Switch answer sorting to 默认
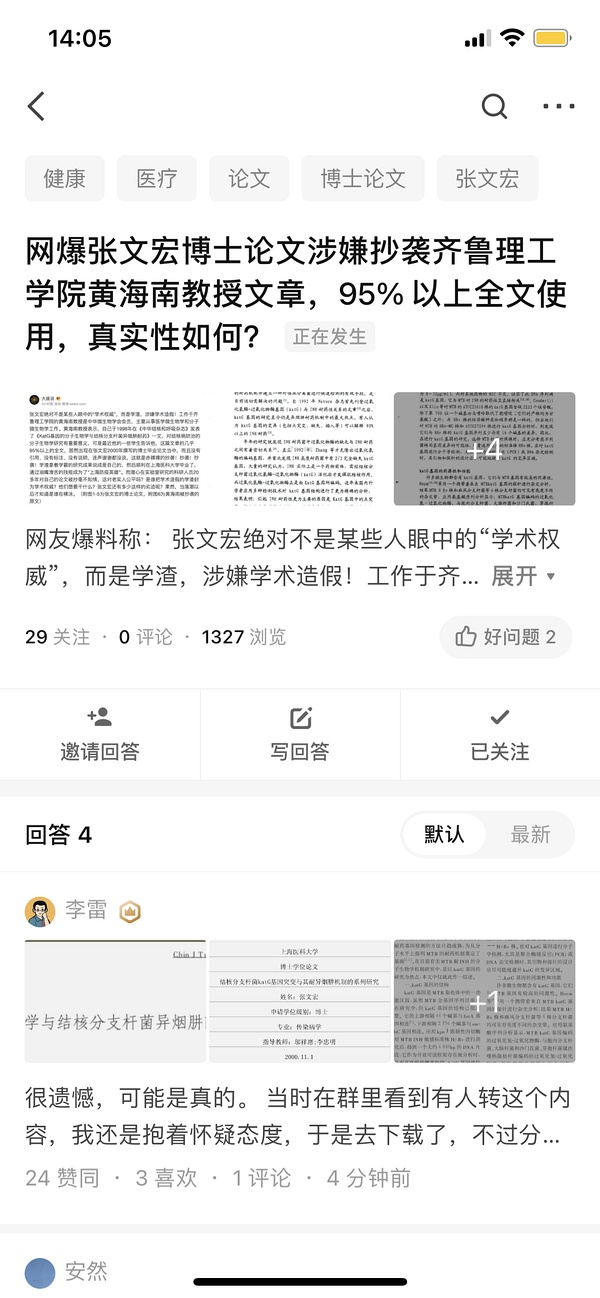This screenshot has height=1298, width=600. (x=444, y=834)
